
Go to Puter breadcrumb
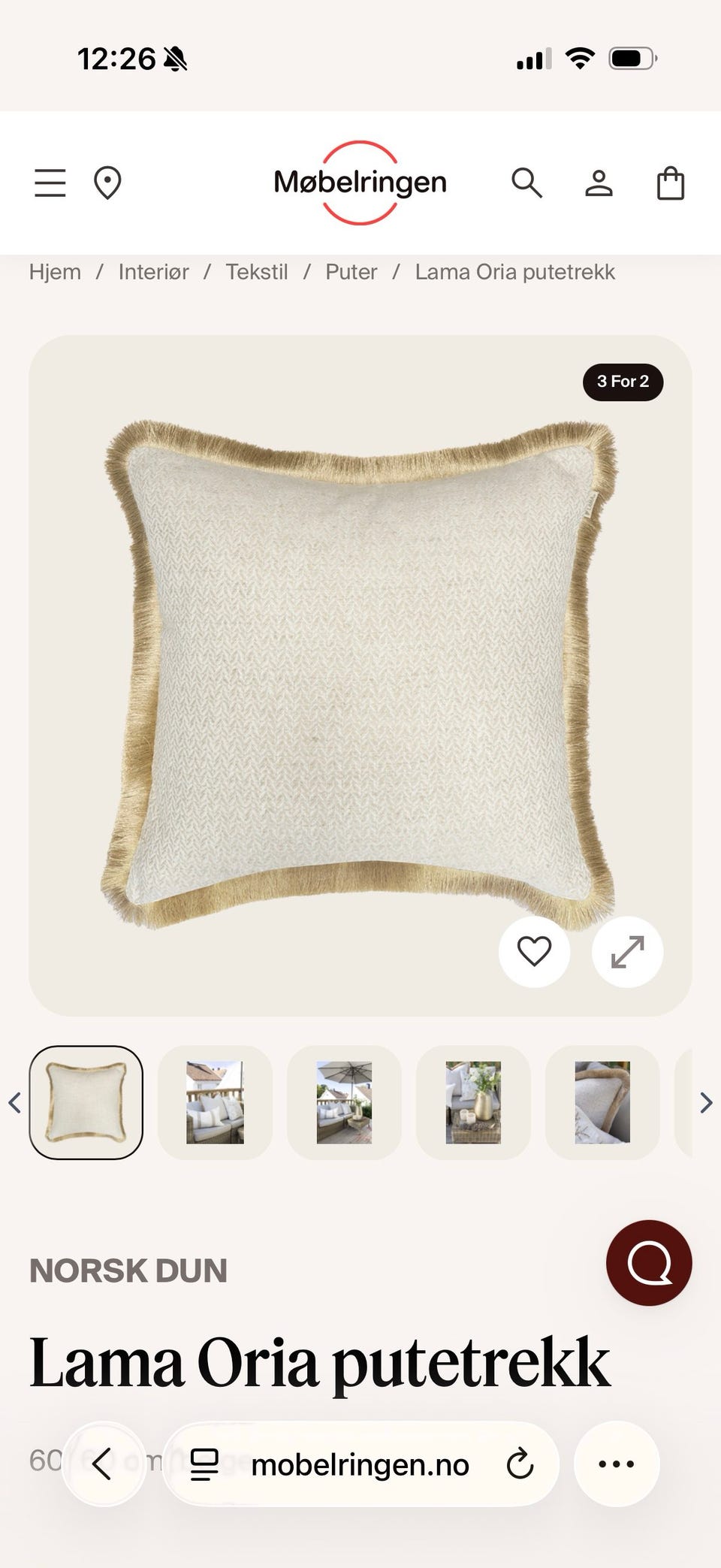tap(351, 272)
